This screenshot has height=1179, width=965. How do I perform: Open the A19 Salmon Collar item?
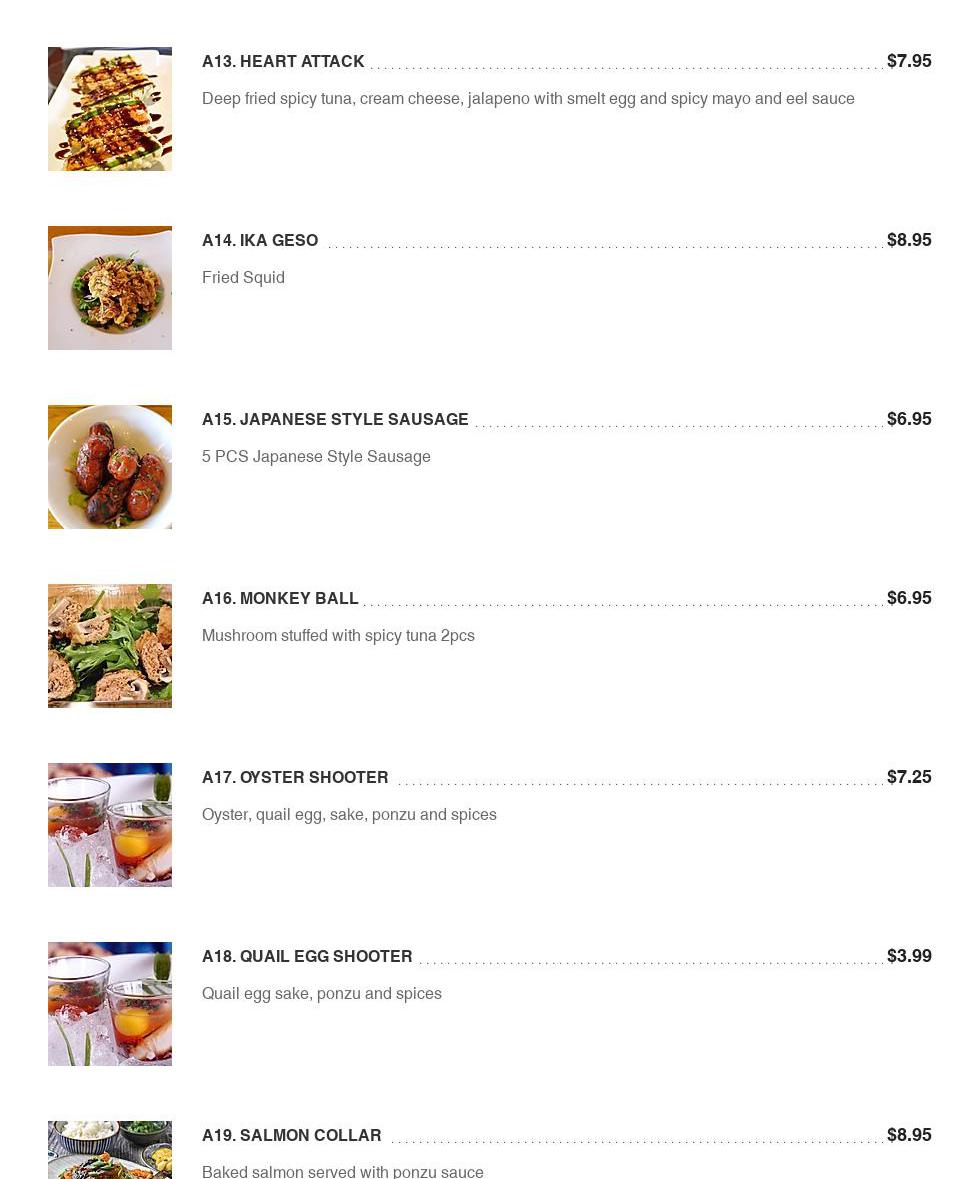(291, 1136)
